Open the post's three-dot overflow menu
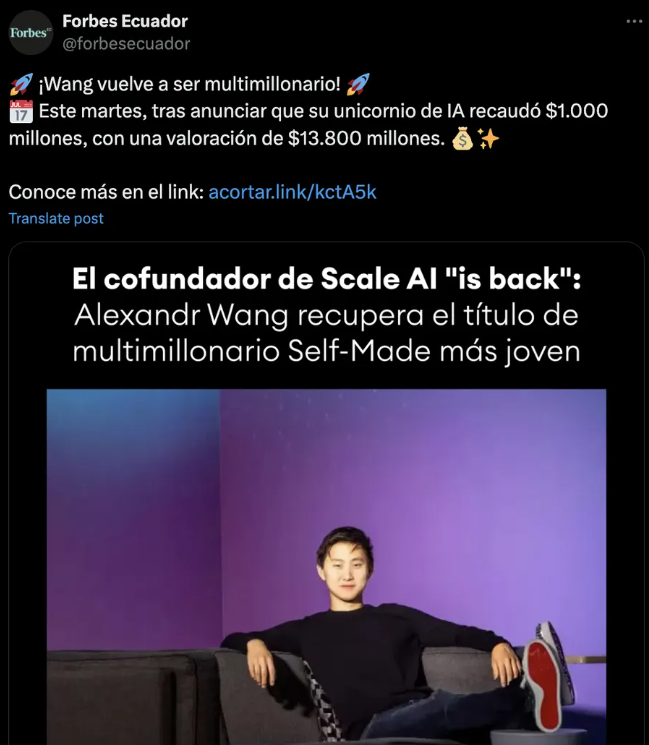Viewport: 649px width, 745px height. (x=633, y=21)
